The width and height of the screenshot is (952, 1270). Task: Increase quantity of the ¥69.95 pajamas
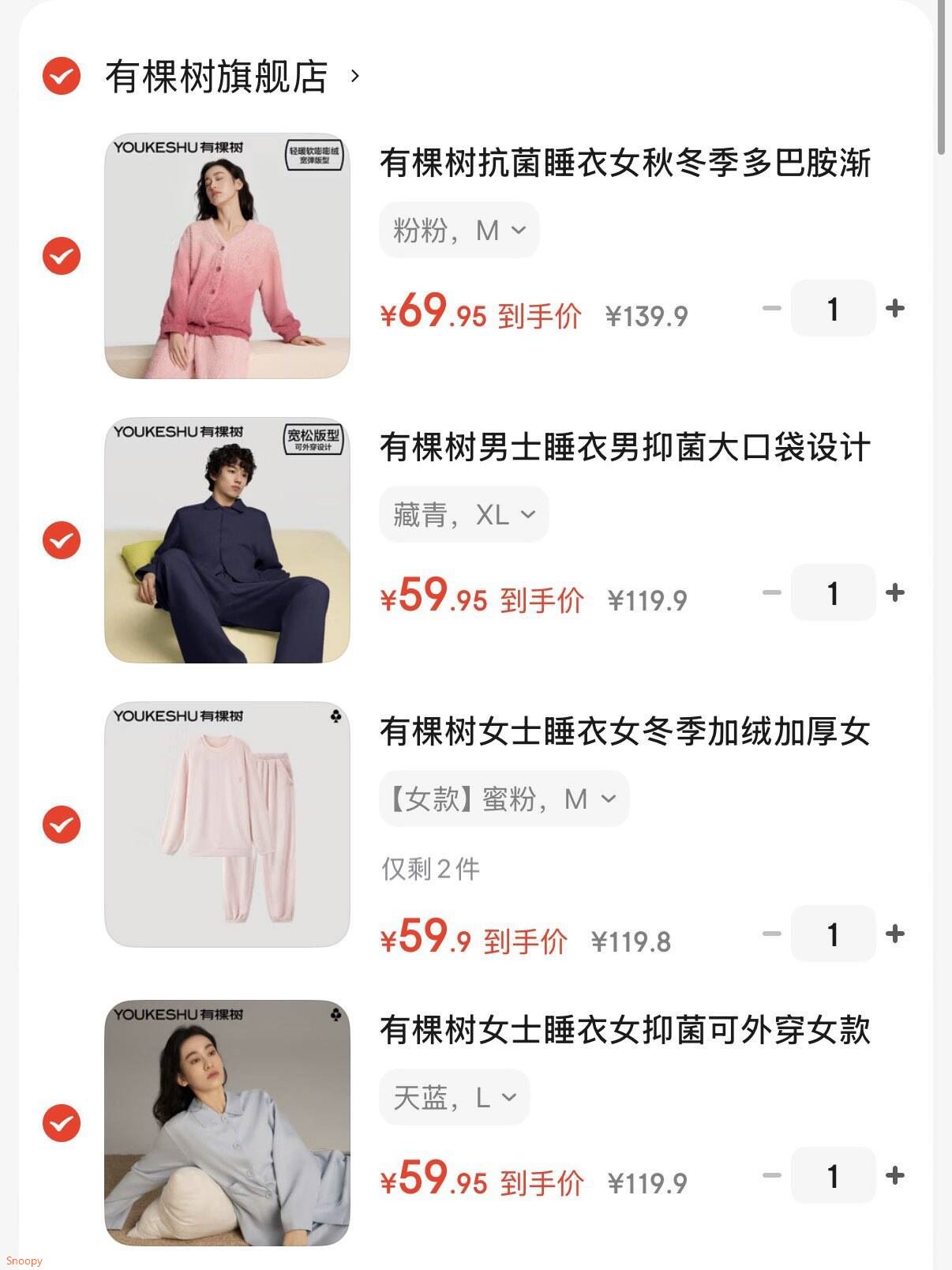tap(894, 308)
